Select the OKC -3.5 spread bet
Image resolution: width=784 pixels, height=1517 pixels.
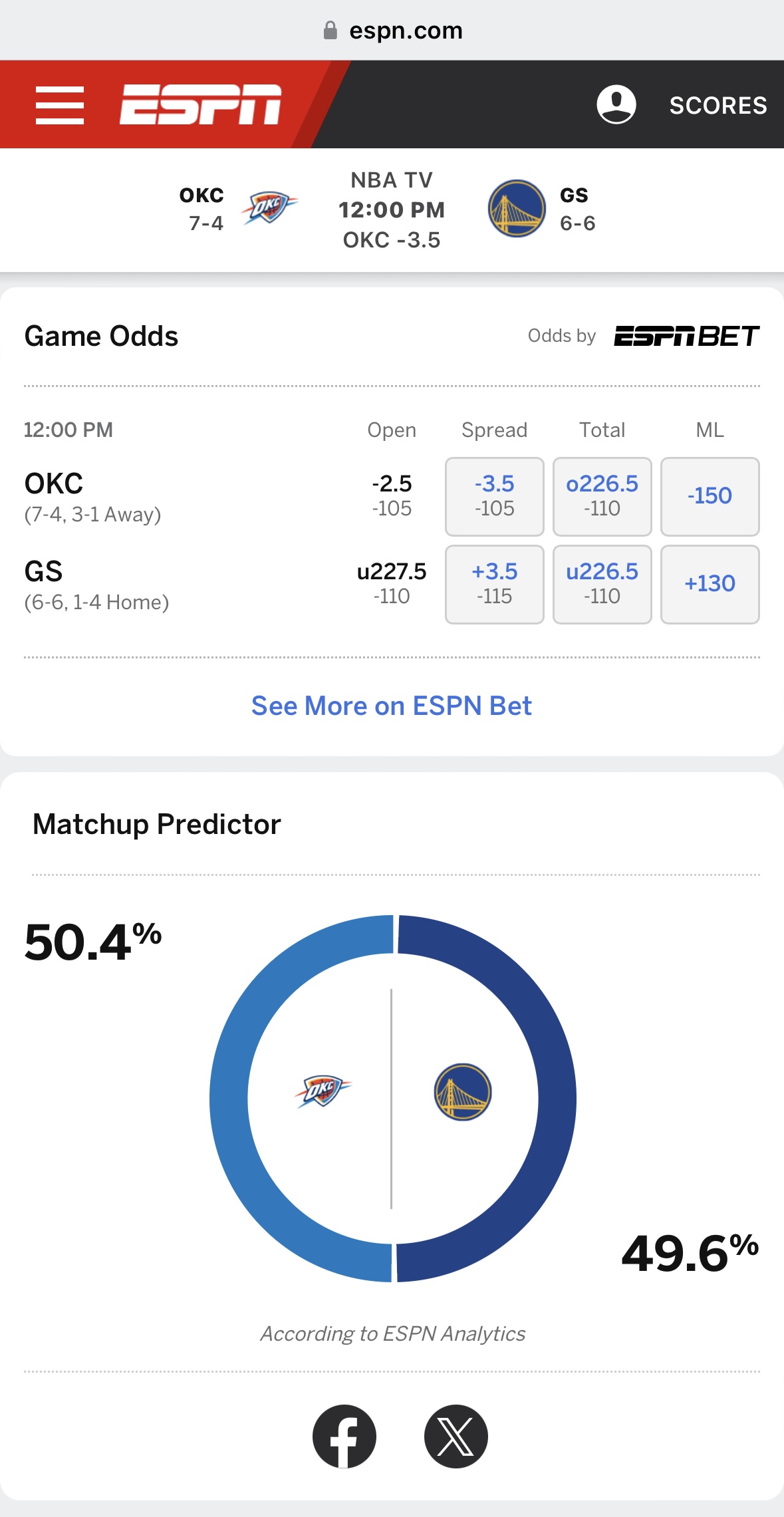click(494, 496)
